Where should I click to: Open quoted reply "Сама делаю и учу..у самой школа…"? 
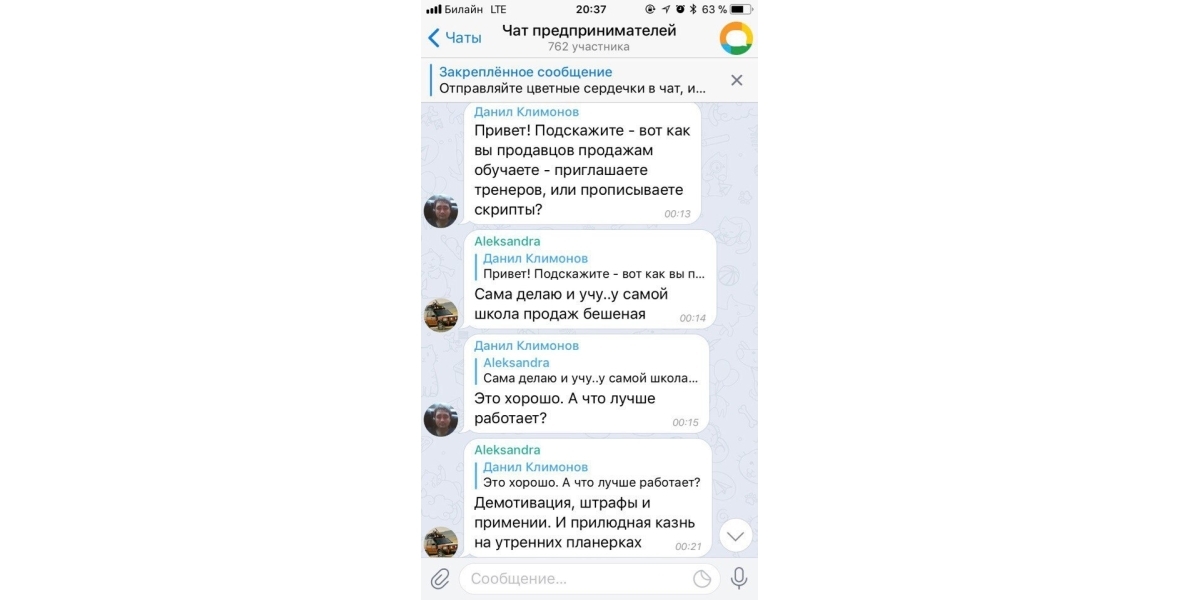tap(590, 371)
